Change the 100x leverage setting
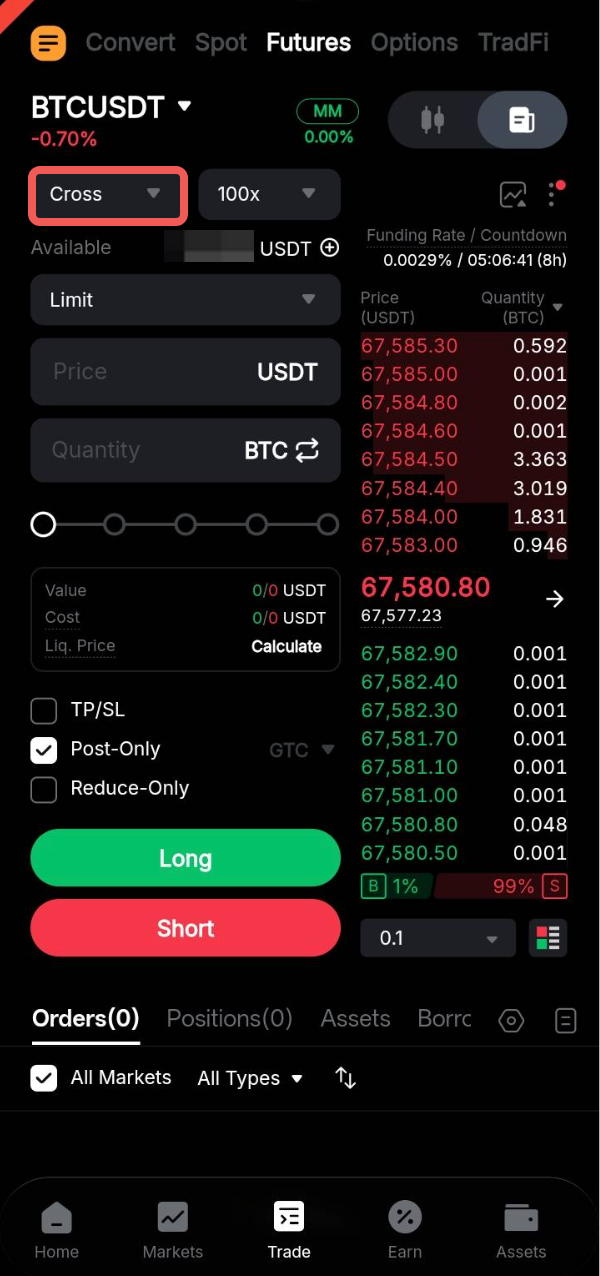Screen dimensions: 600x1276 269,195
